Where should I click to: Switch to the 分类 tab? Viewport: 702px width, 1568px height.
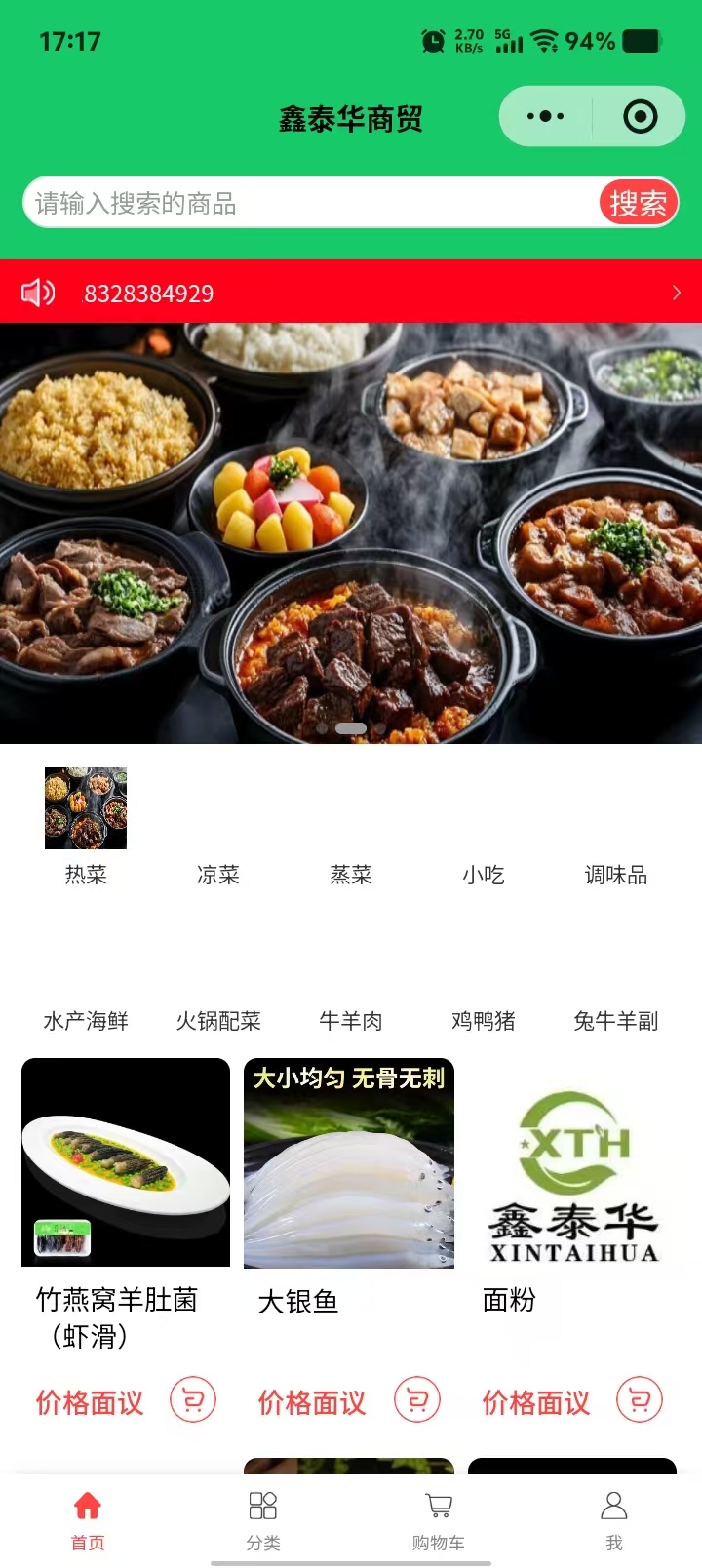click(x=263, y=1519)
